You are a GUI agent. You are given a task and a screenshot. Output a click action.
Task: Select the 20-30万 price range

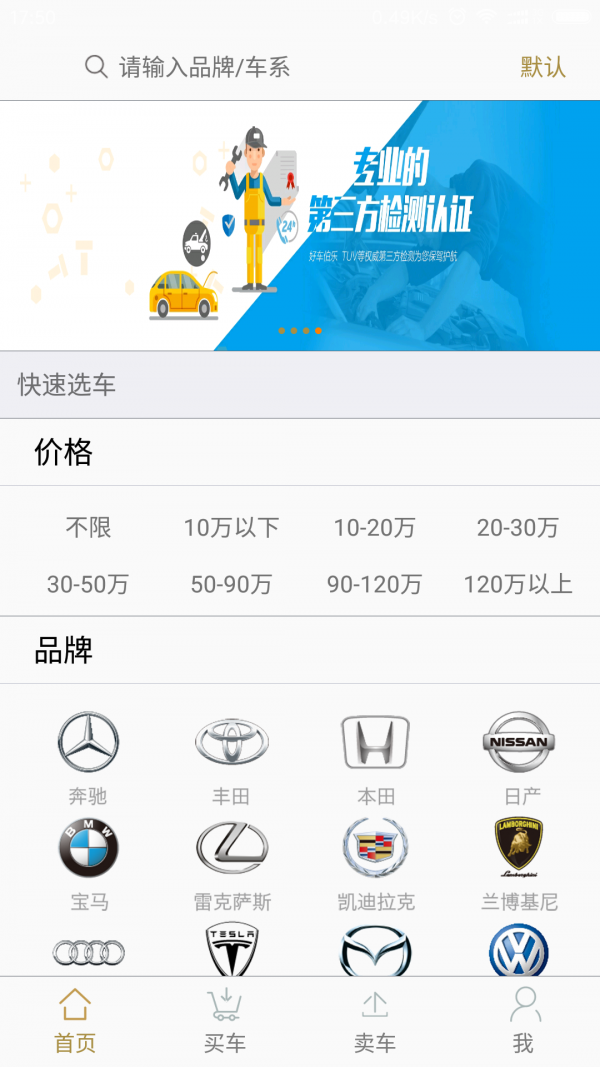pyautogui.click(x=518, y=527)
